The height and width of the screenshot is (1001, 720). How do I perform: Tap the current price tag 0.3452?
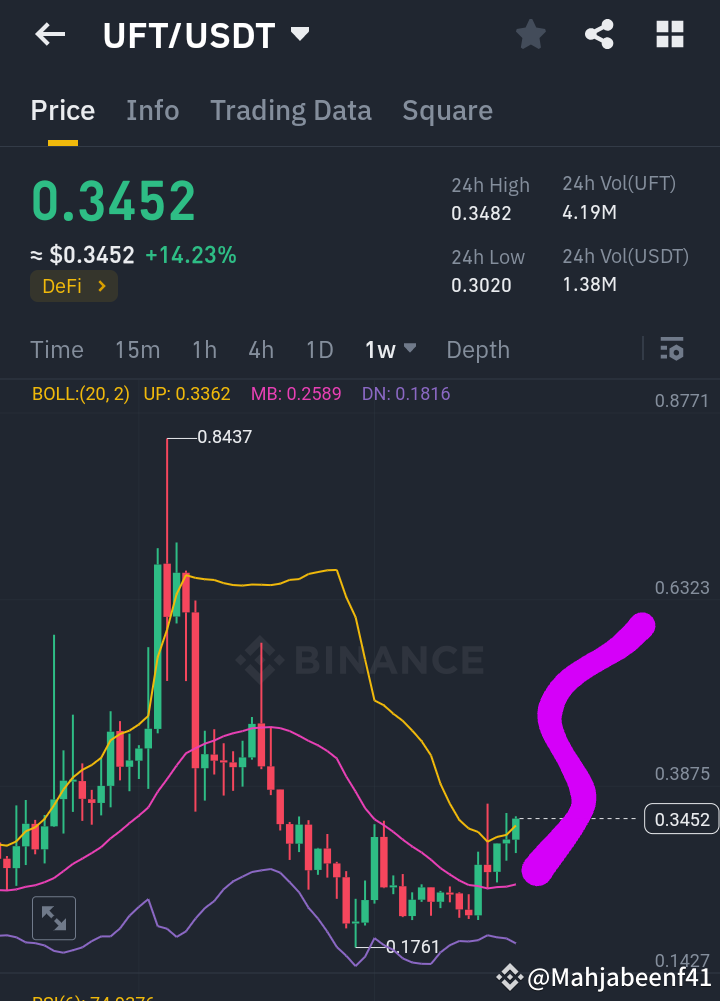(x=681, y=818)
